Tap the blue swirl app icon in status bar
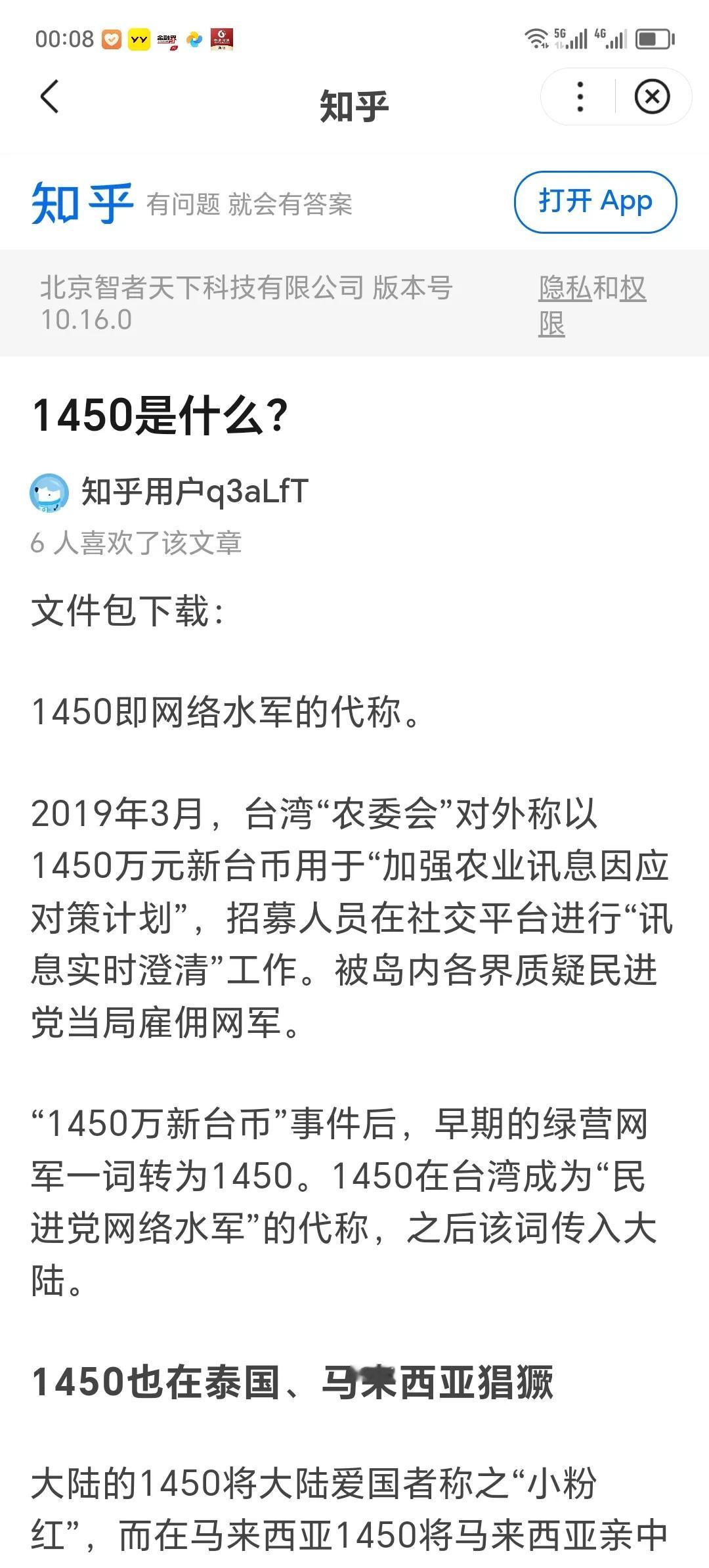 click(194, 39)
